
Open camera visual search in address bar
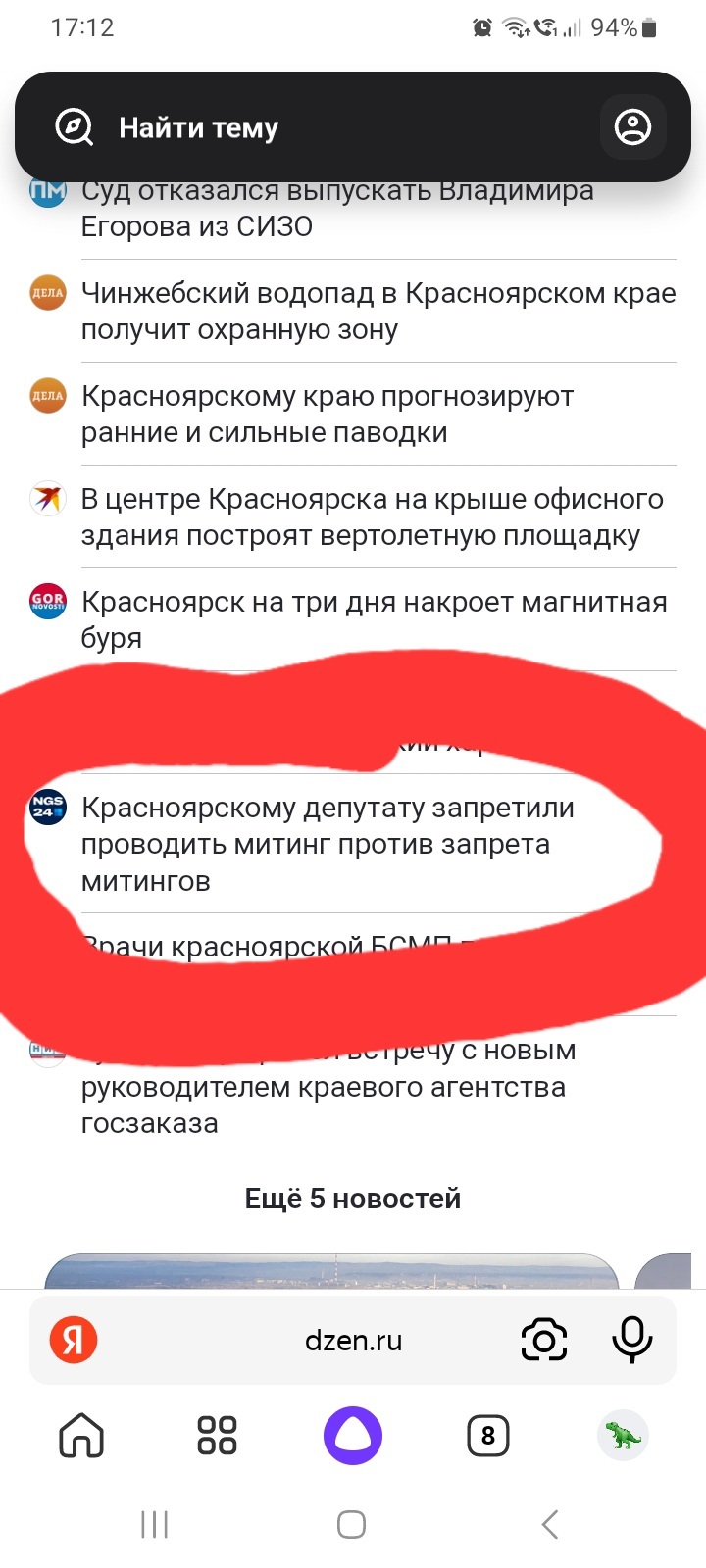point(544,1340)
